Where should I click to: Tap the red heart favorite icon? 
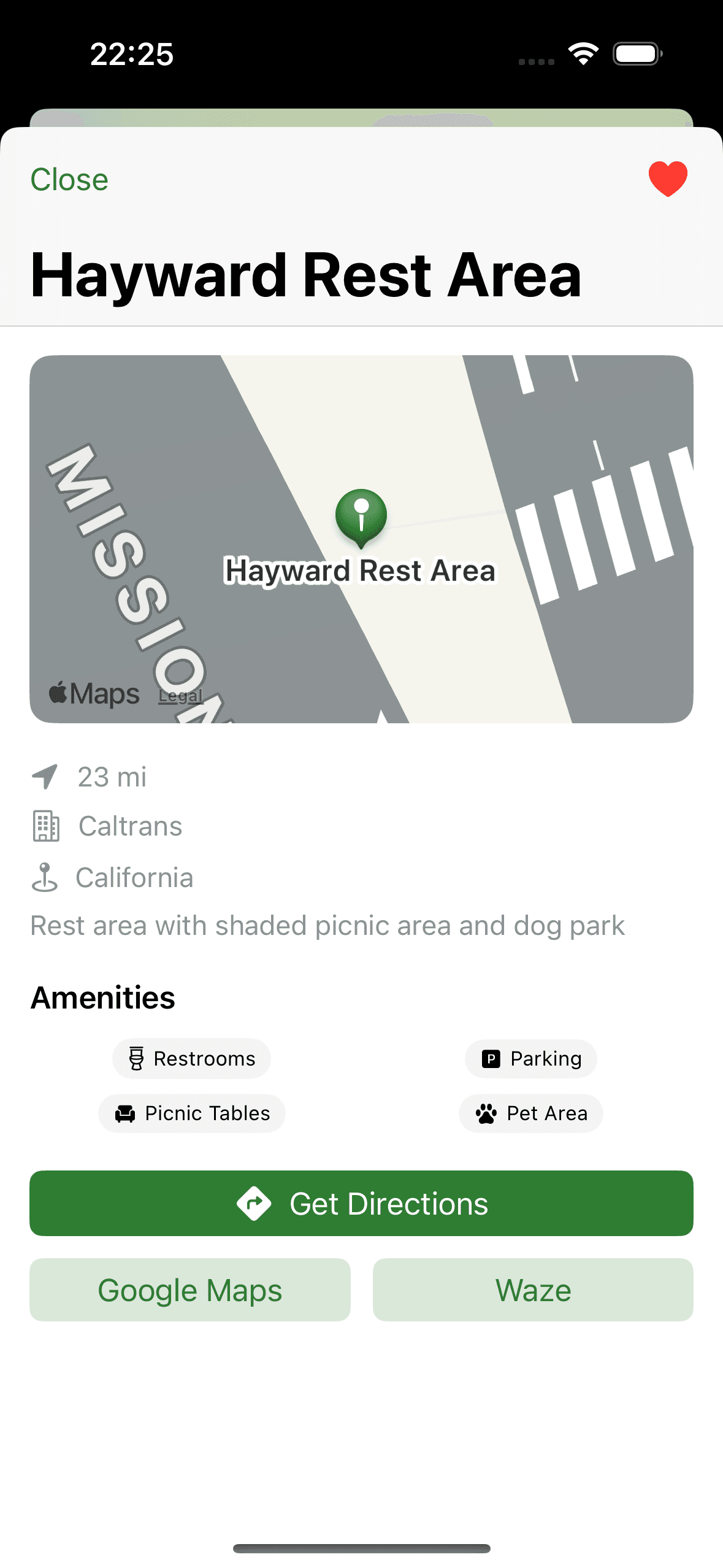pyautogui.click(x=667, y=179)
